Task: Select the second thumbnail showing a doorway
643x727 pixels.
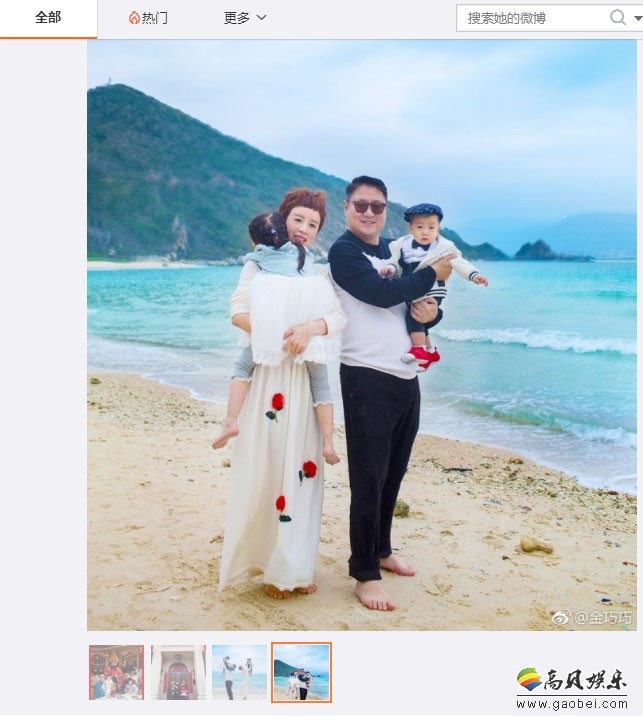Action: (x=178, y=672)
